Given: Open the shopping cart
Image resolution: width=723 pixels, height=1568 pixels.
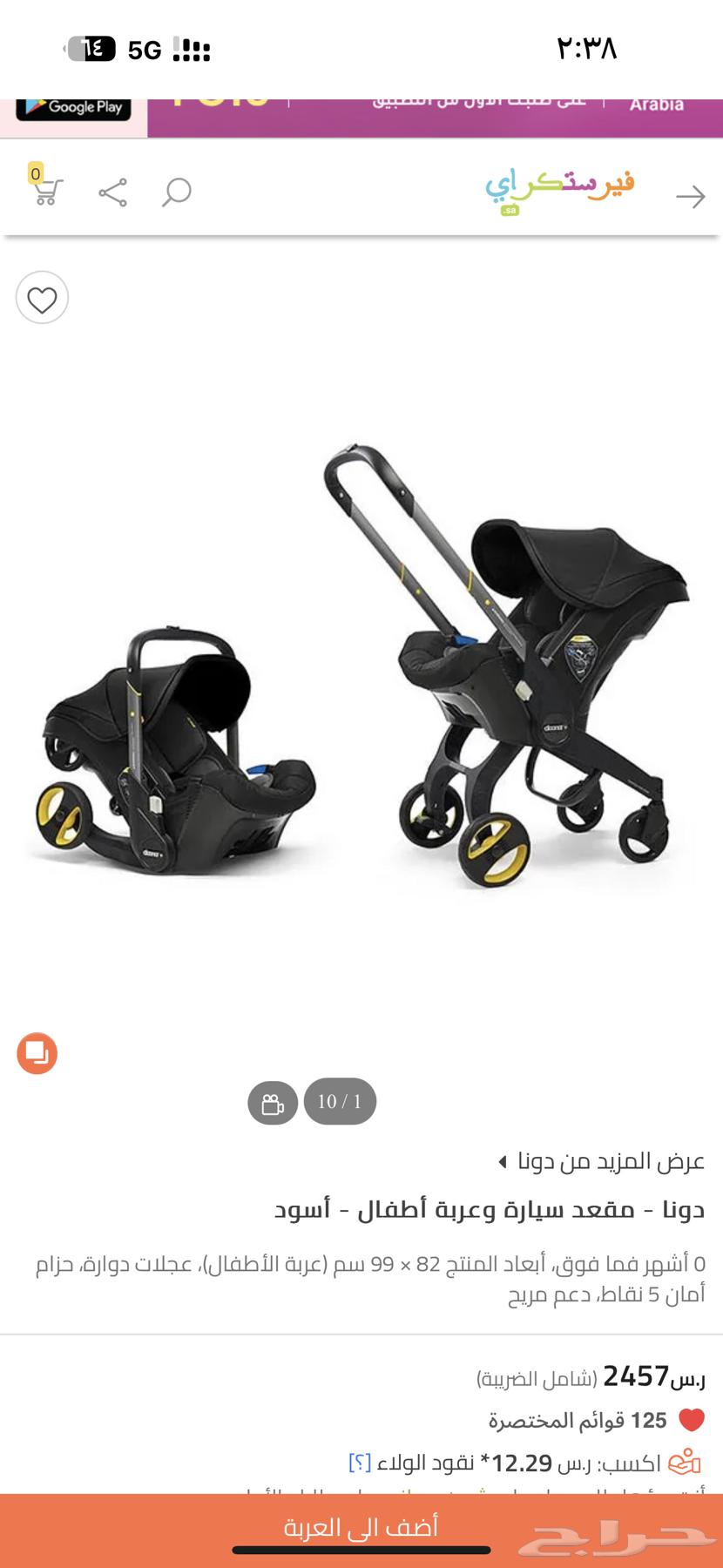Looking at the screenshot, I should [x=45, y=188].
